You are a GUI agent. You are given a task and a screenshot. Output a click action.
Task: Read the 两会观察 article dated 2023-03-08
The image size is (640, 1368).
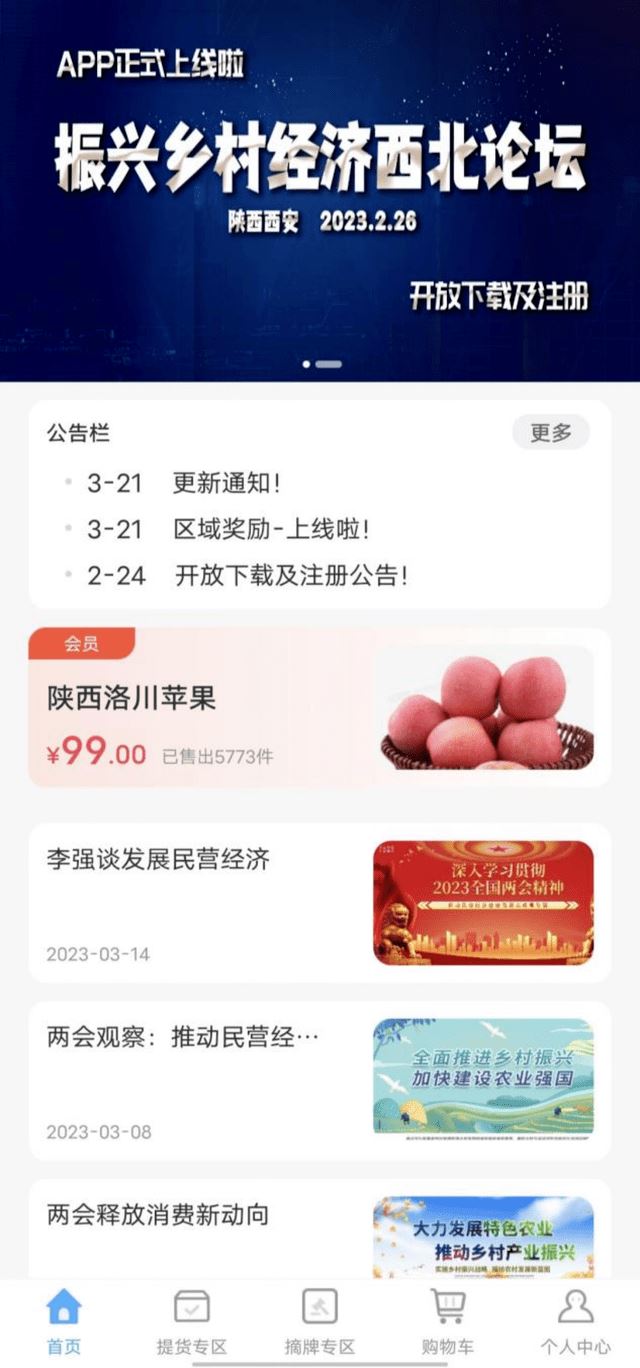click(320, 1080)
